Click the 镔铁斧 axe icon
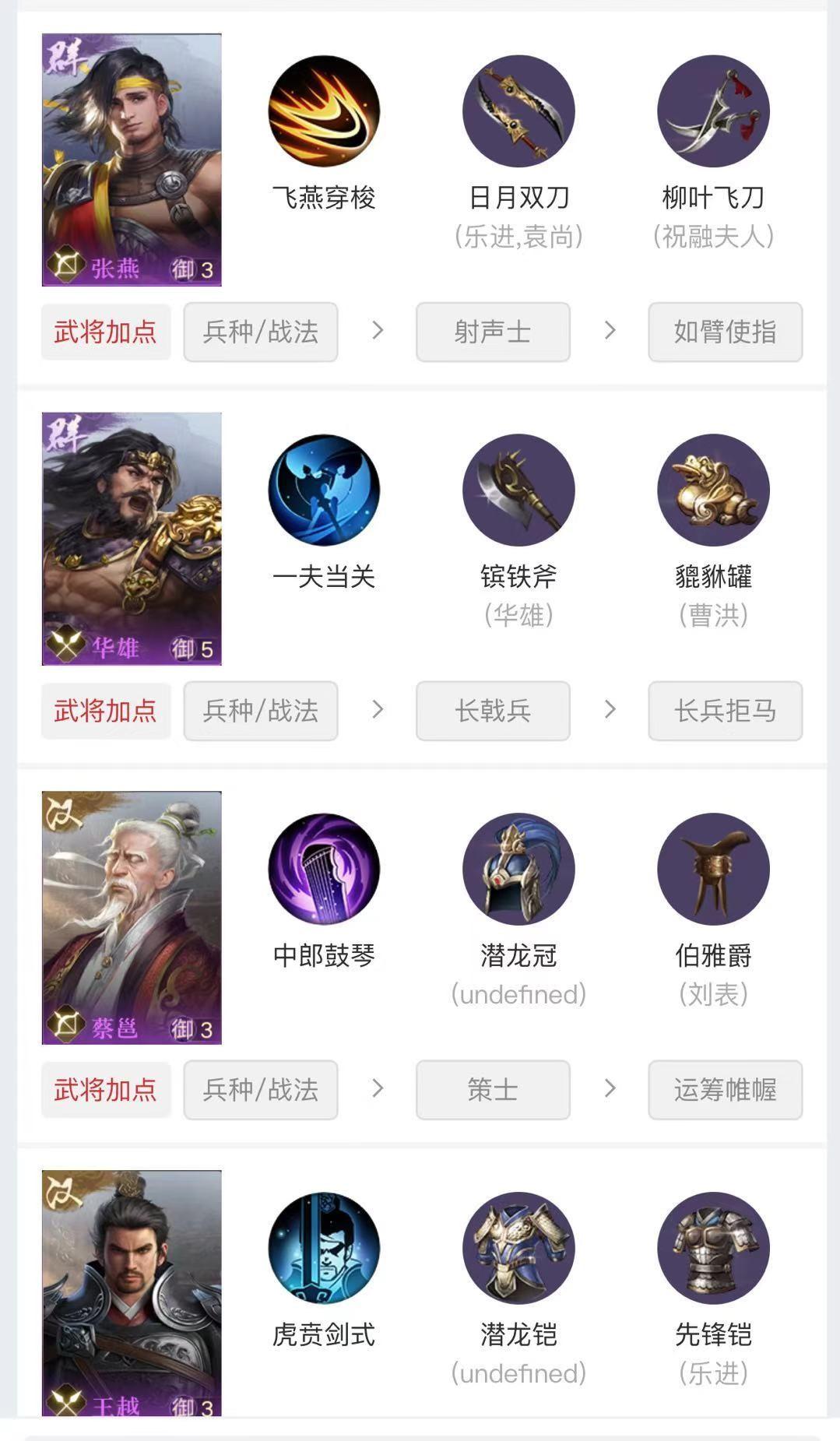This screenshot has height=1441, width=840. [x=519, y=490]
